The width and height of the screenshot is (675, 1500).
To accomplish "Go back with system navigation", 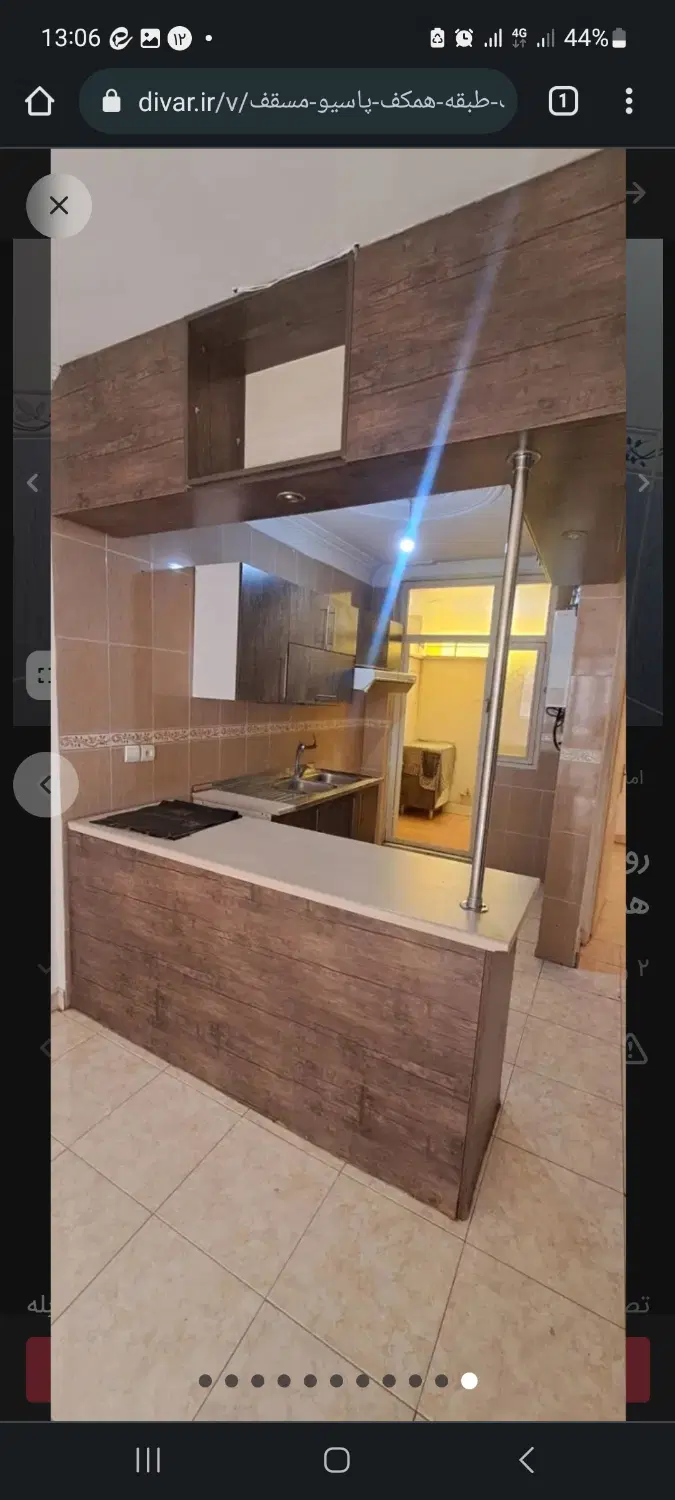I will tap(527, 1460).
